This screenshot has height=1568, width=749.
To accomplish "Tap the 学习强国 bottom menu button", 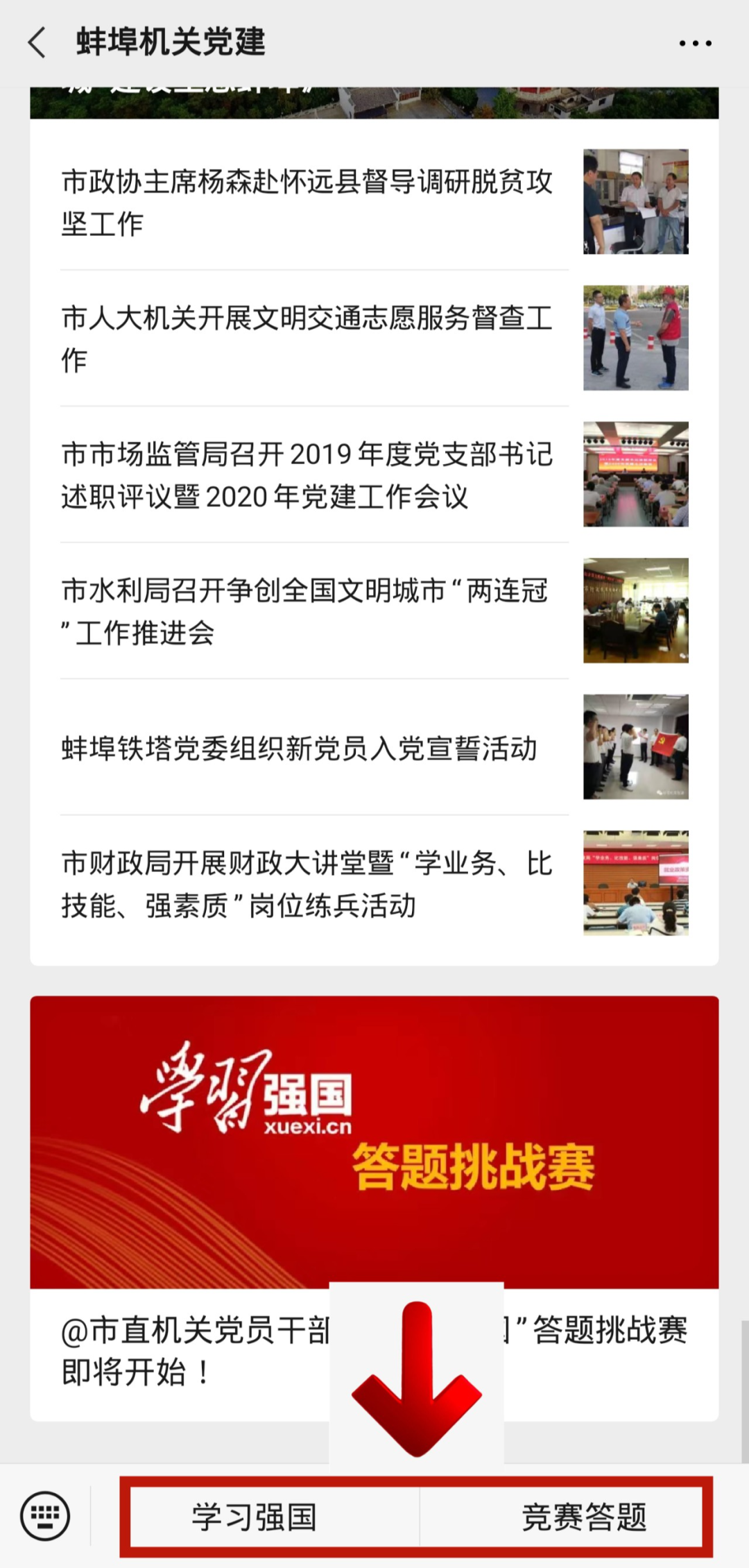I will click(255, 1517).
